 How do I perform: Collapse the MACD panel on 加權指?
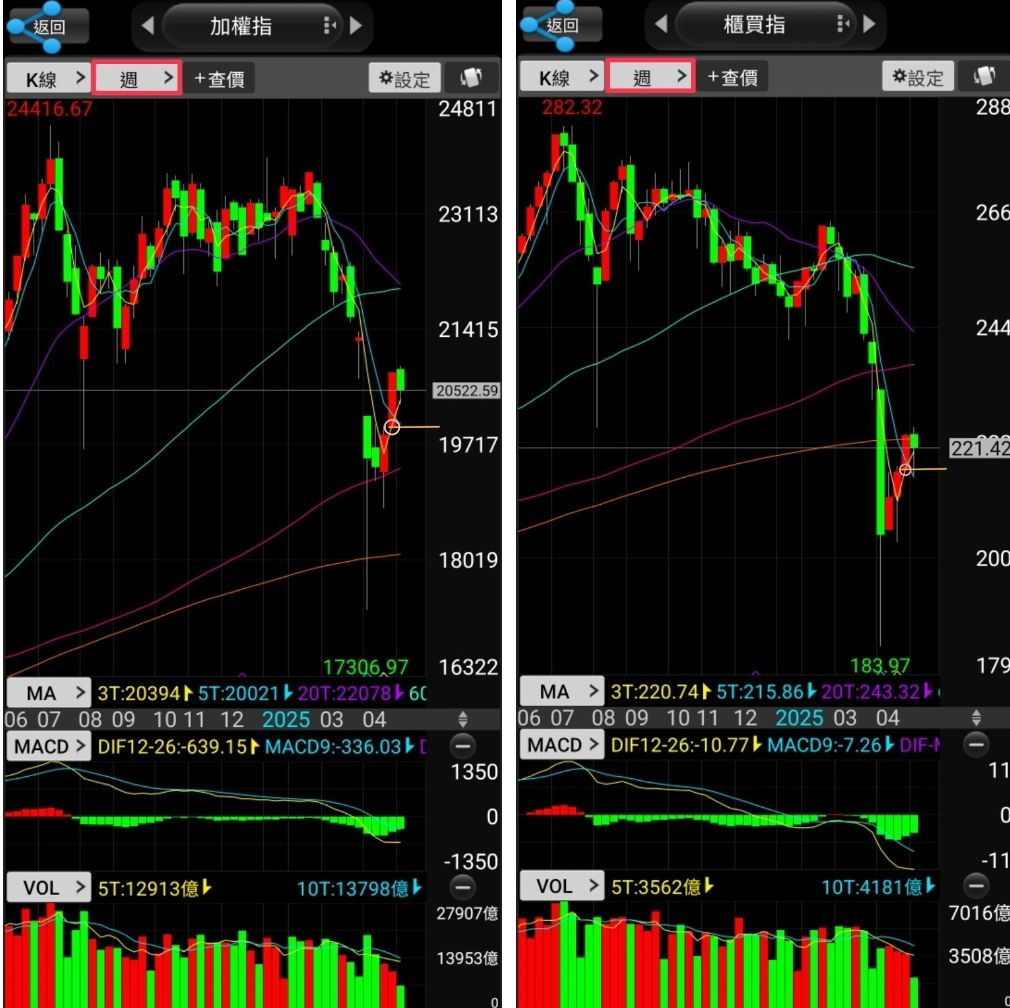[x=461, y=745]
